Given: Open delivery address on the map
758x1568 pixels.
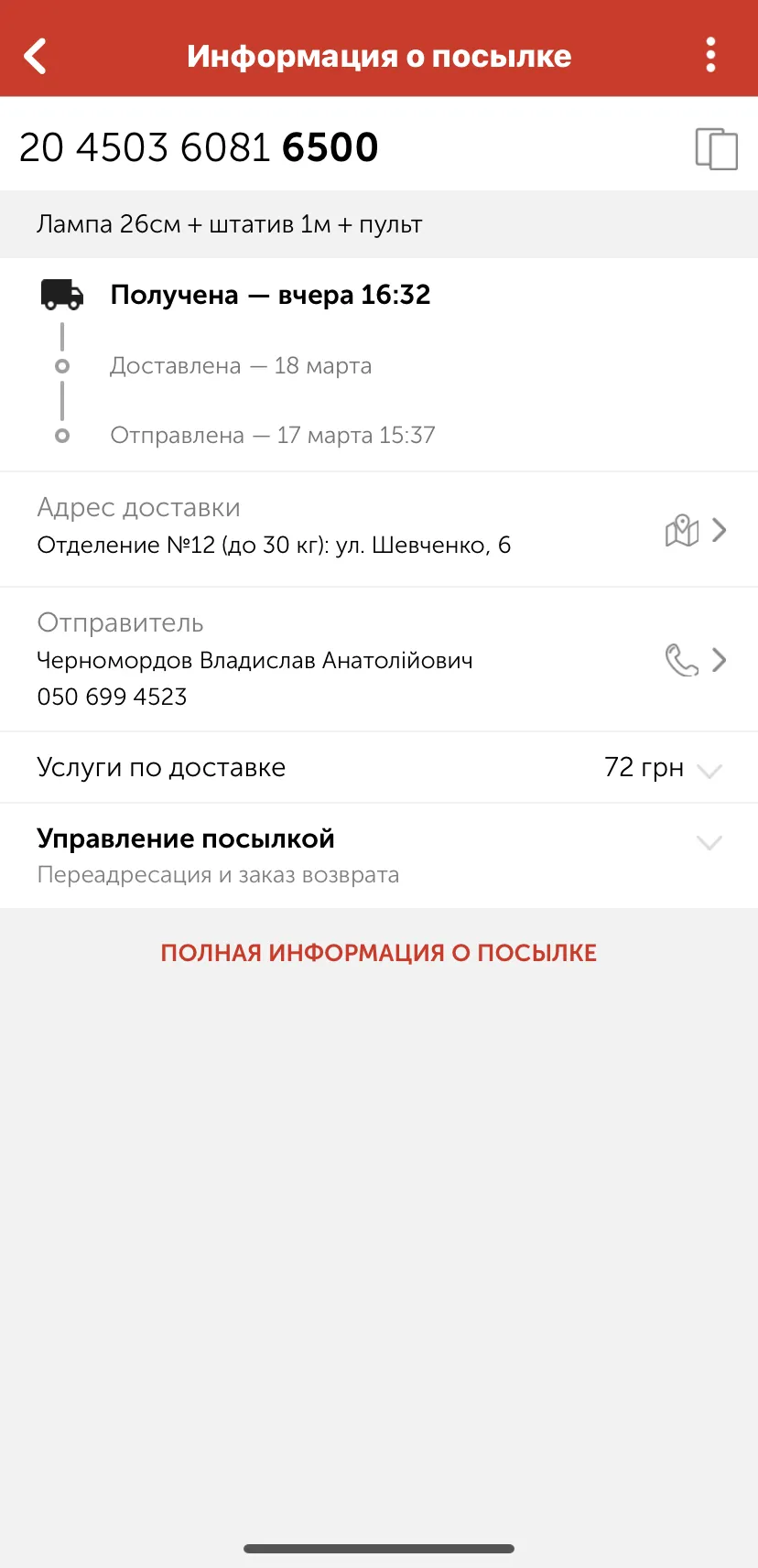Looking at the screenshot, I should coord(682,530).
